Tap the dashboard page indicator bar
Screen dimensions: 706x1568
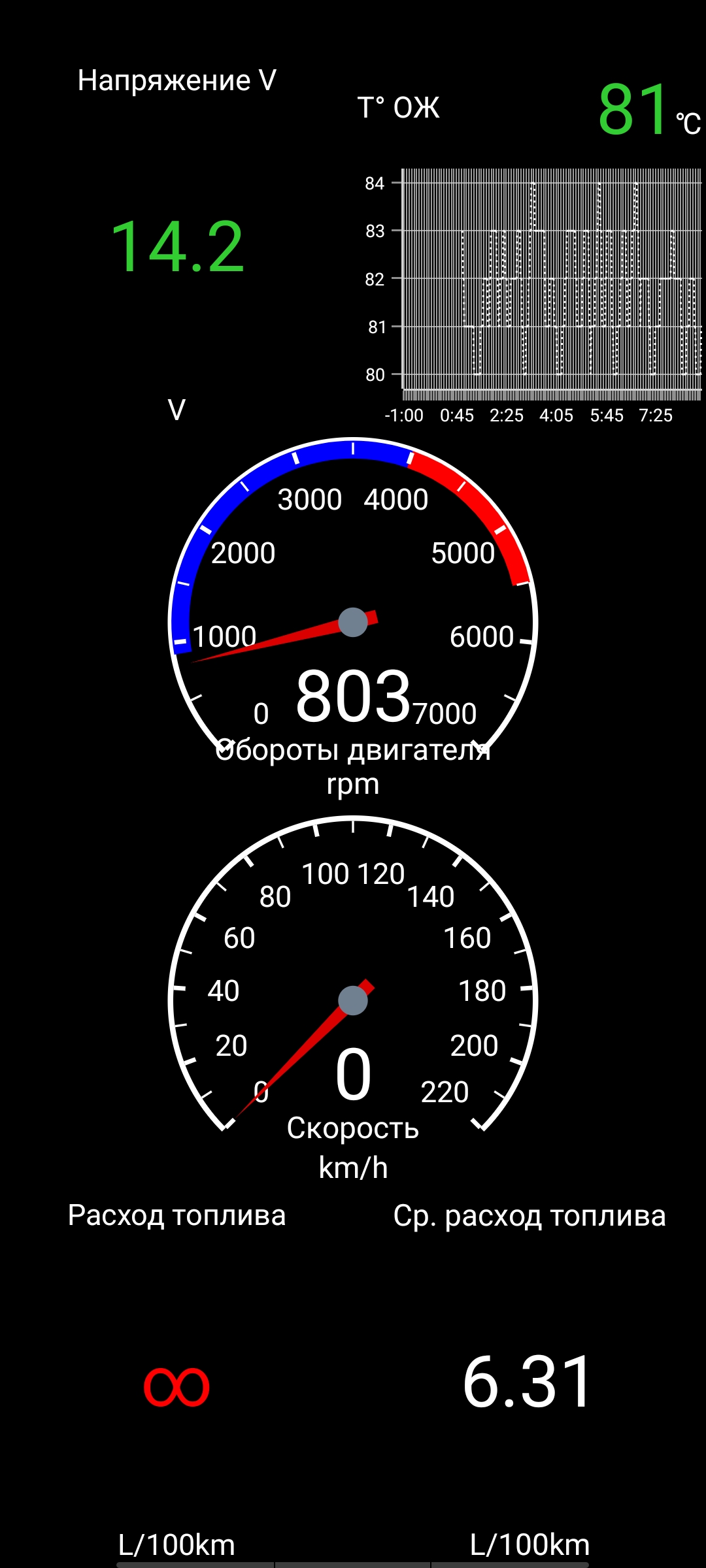(x=353, y=1565)
